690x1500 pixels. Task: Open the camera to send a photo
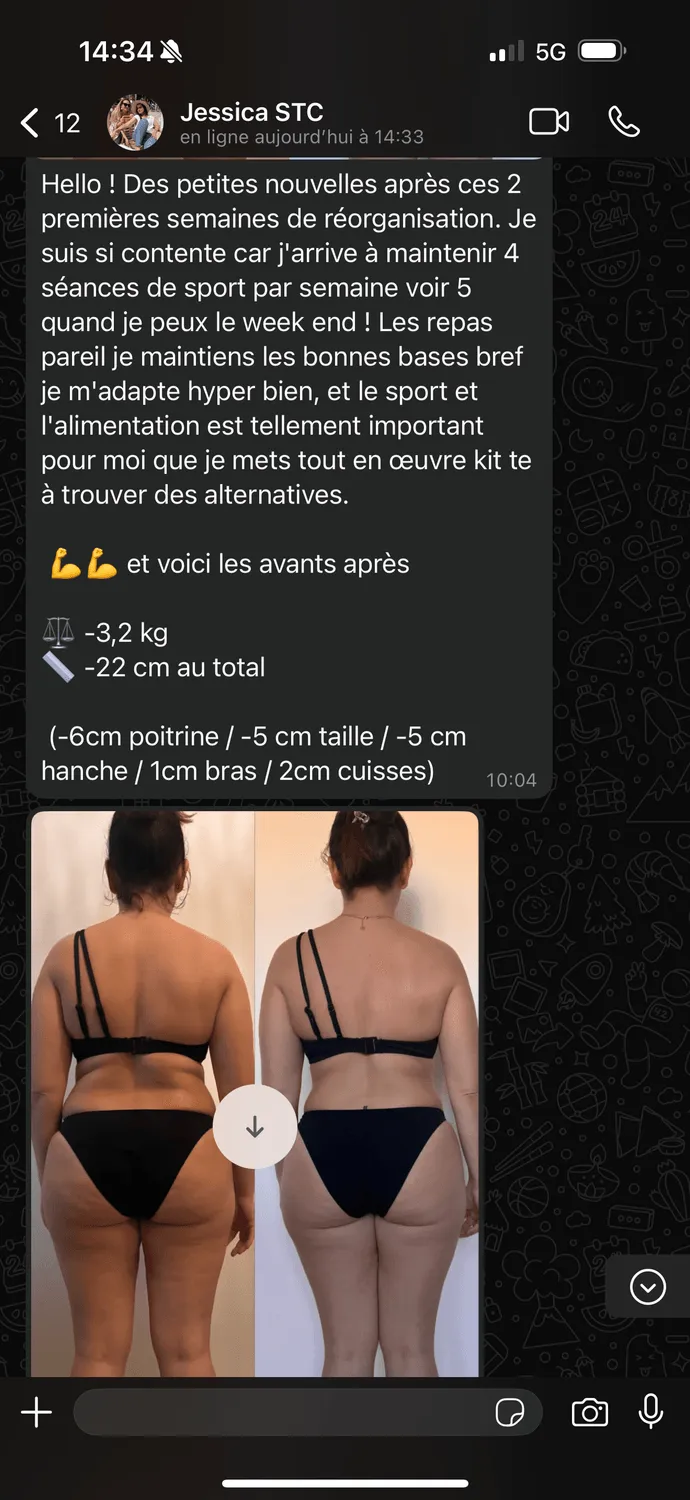[590, 1413]
